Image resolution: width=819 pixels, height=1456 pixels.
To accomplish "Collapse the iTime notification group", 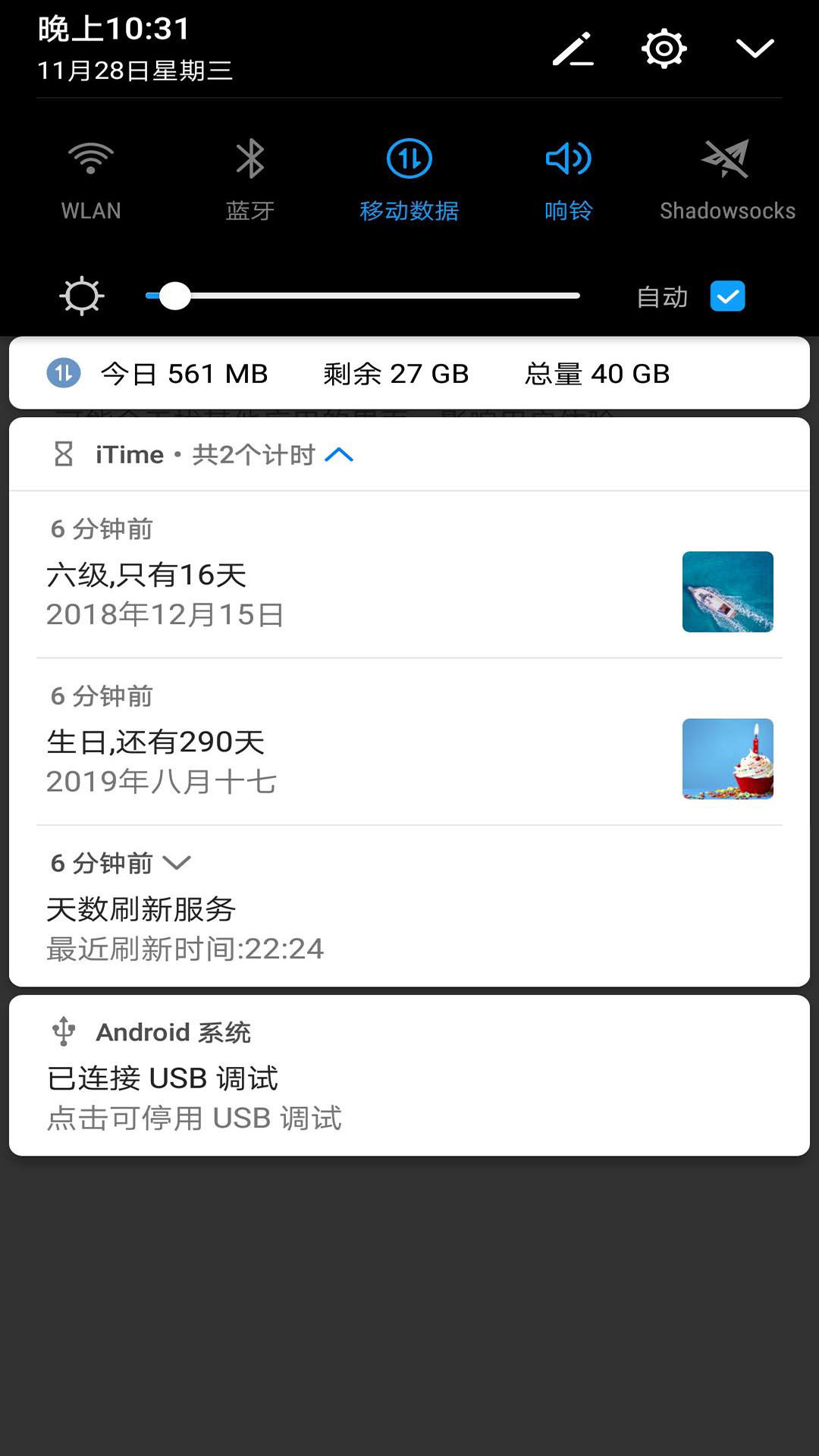I will (339, 454).
